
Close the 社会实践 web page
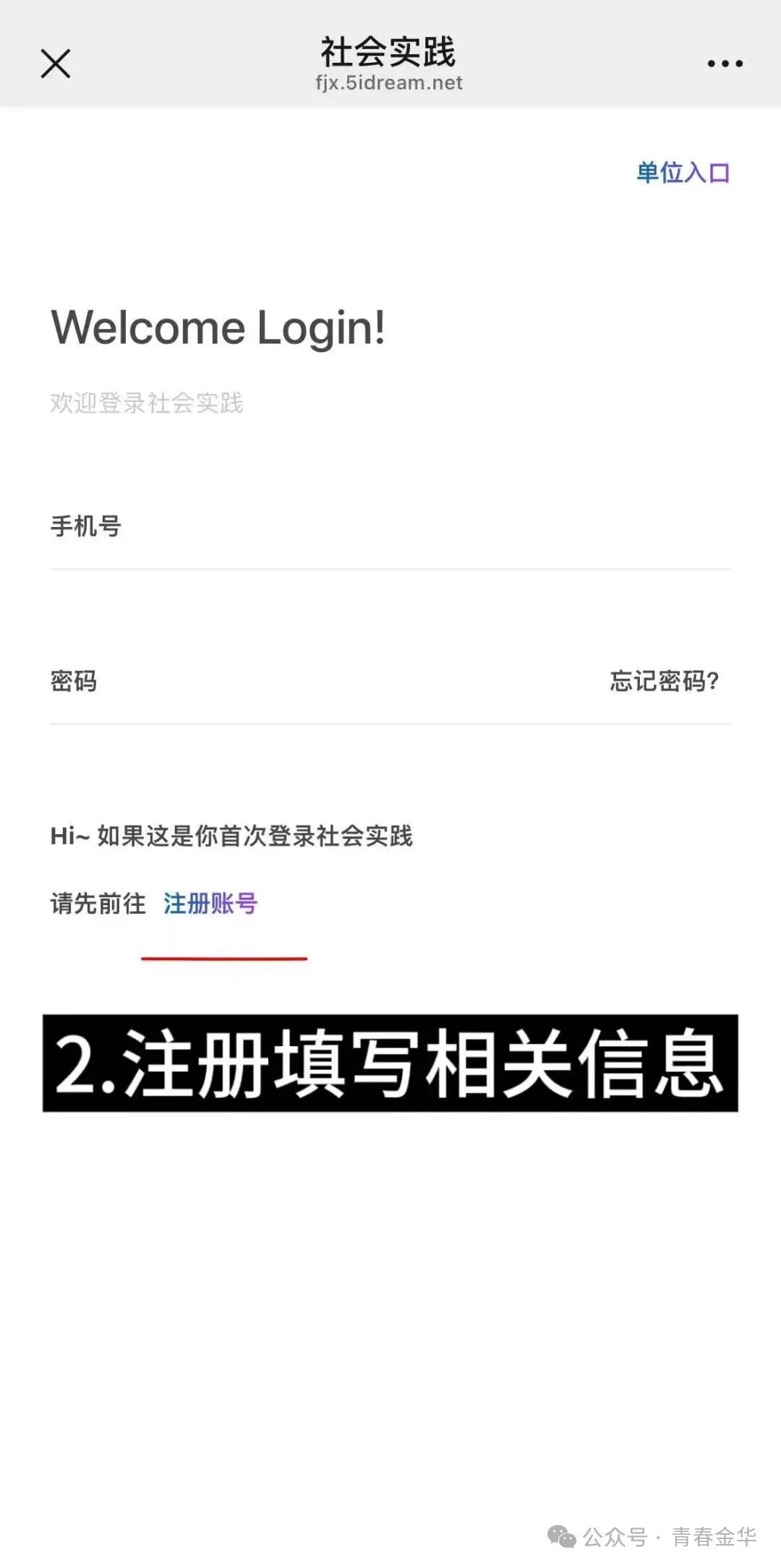tap(55, 64)
